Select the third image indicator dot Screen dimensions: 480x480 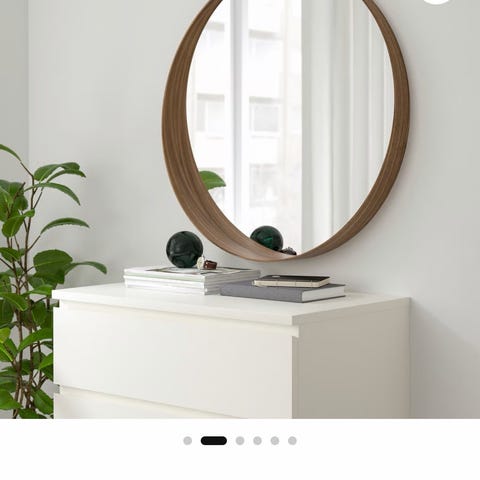tap(240, 441)
